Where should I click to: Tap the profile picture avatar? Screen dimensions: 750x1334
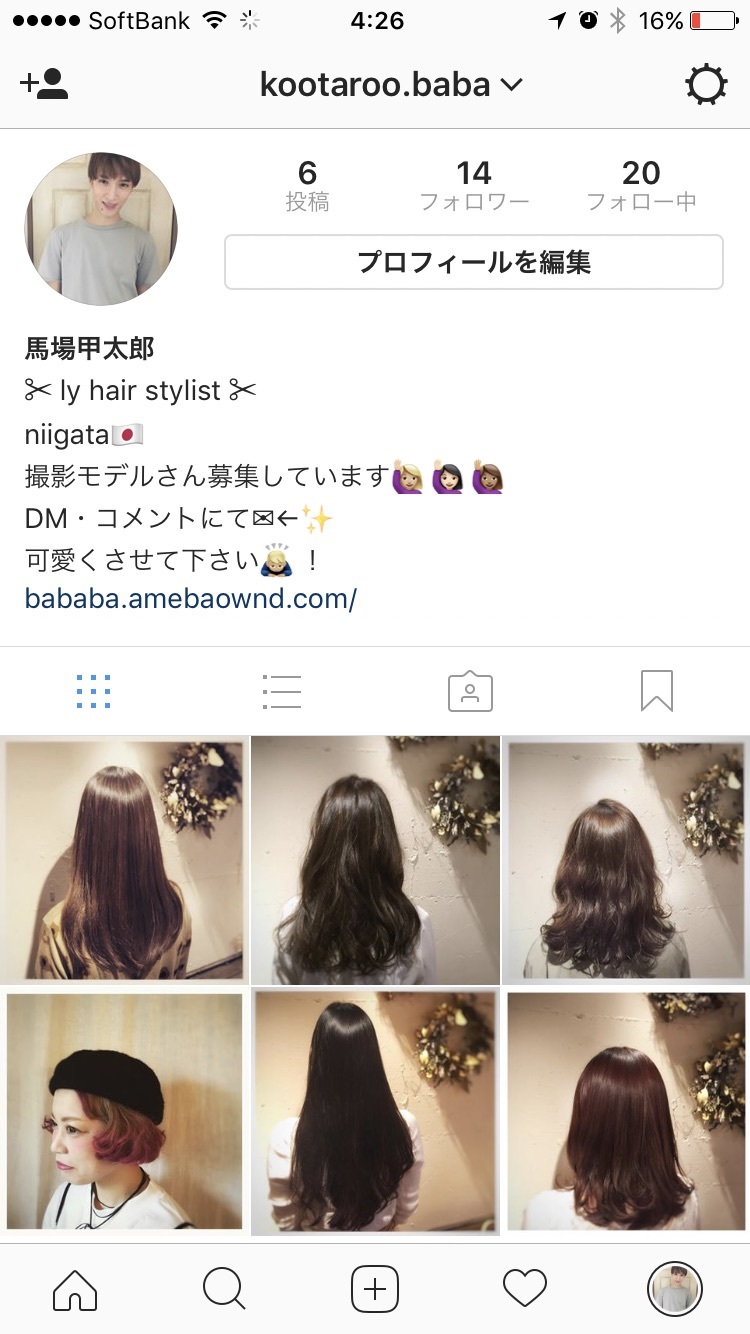pos(101,229)
